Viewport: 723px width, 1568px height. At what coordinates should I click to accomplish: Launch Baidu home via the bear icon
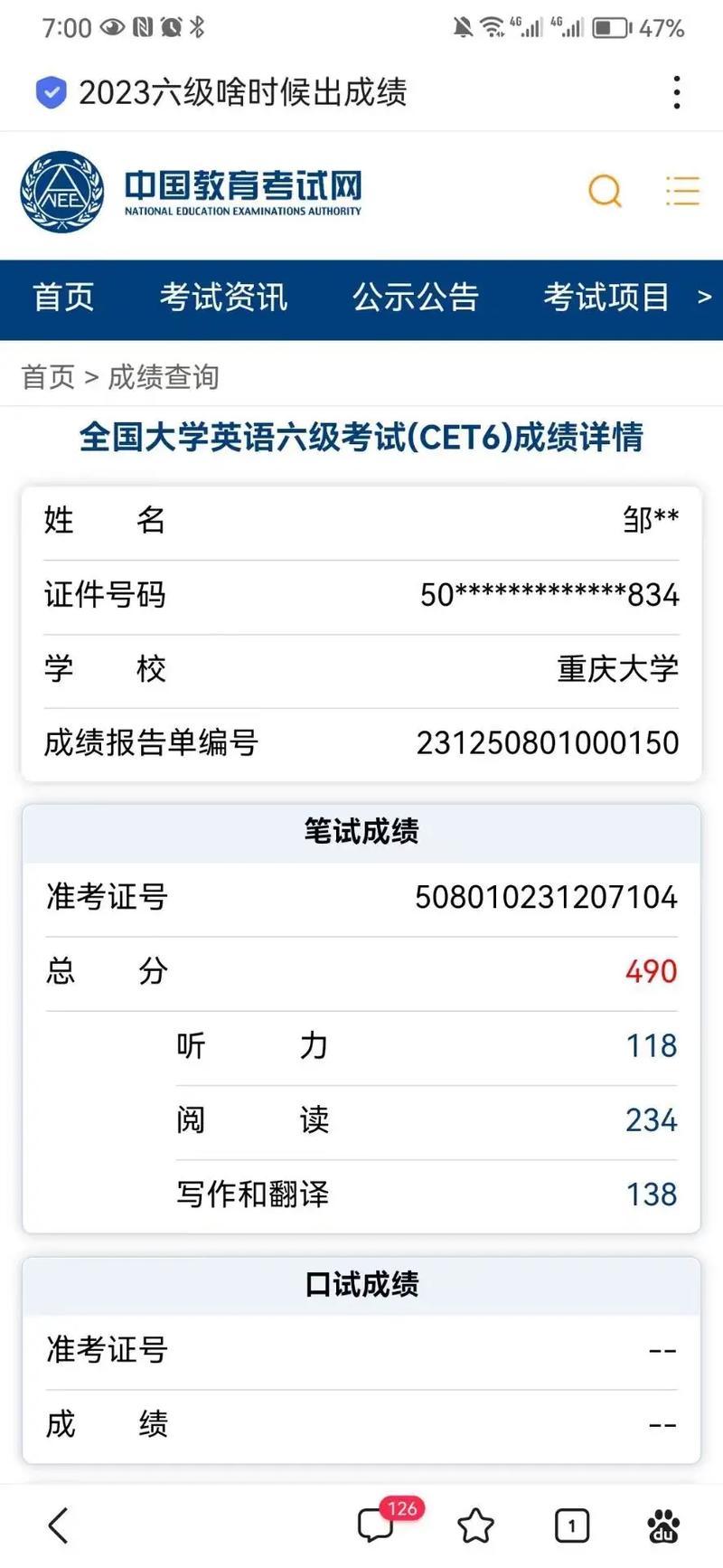tap(663, 1526)
